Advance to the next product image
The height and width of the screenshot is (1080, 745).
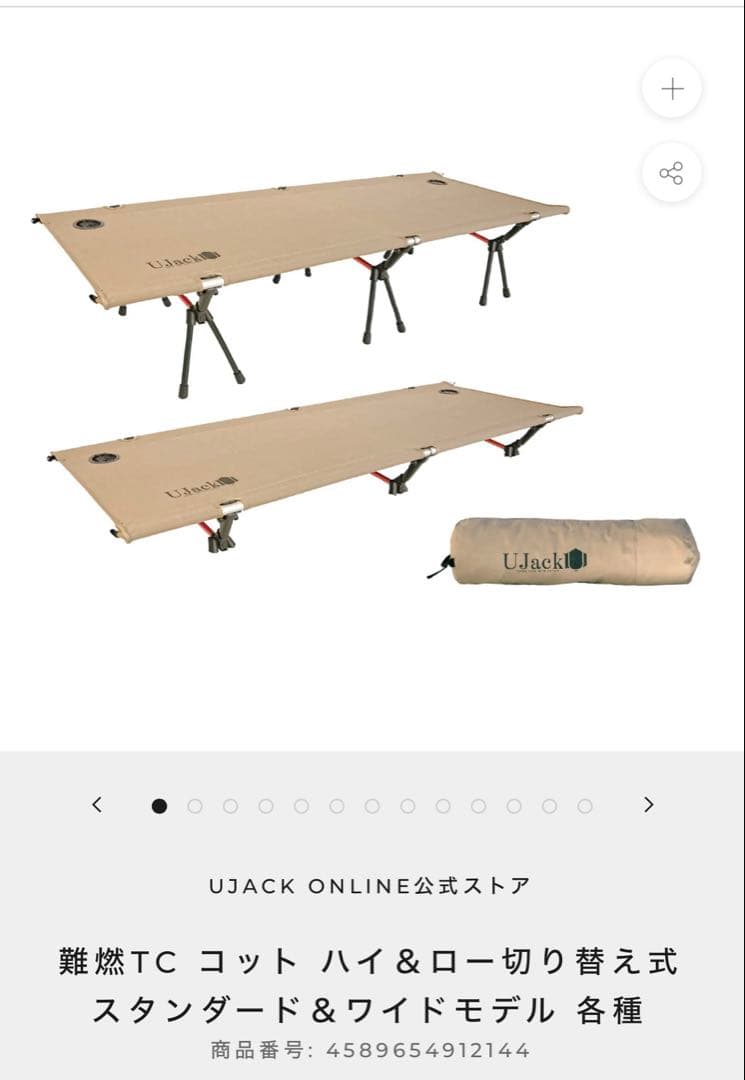tap(648, 805)
